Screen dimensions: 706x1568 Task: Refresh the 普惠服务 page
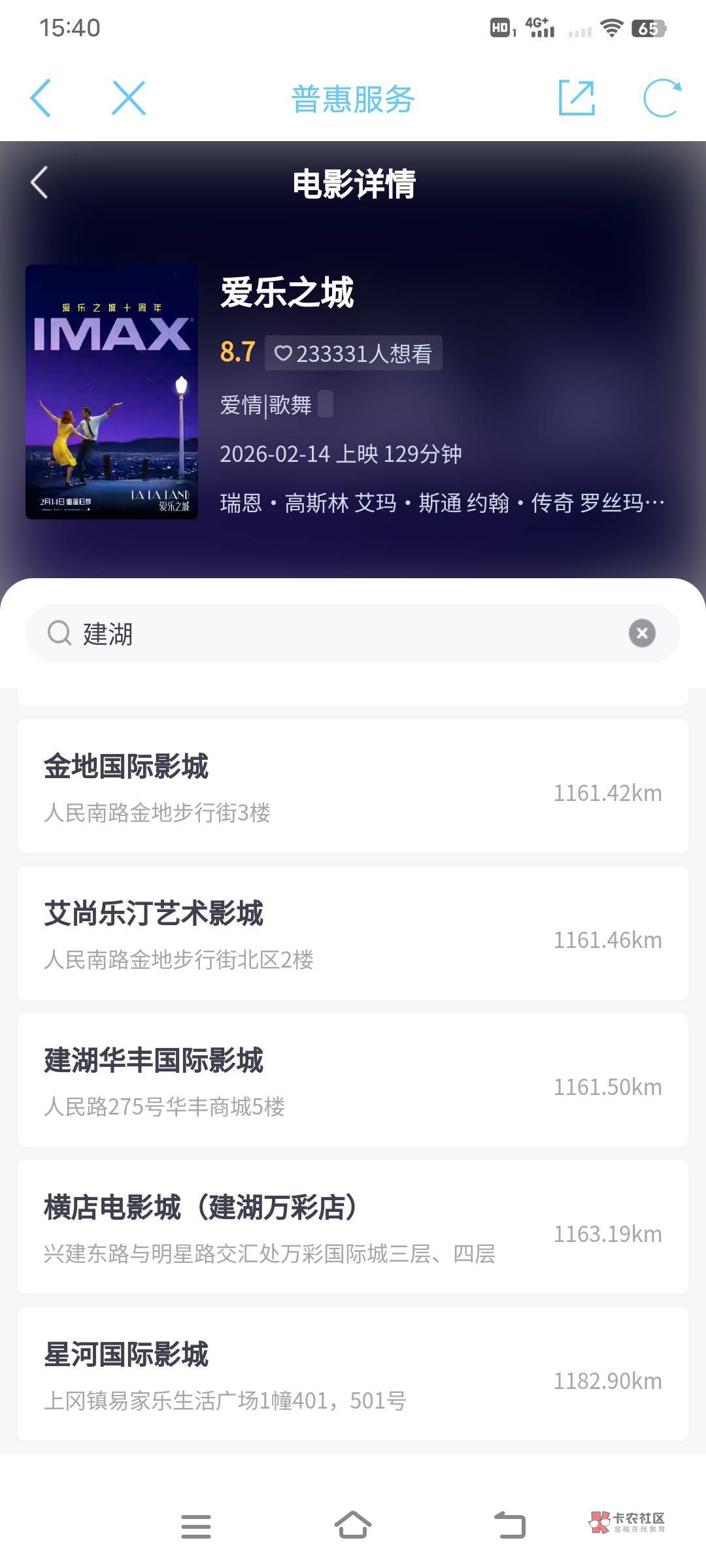662,99
